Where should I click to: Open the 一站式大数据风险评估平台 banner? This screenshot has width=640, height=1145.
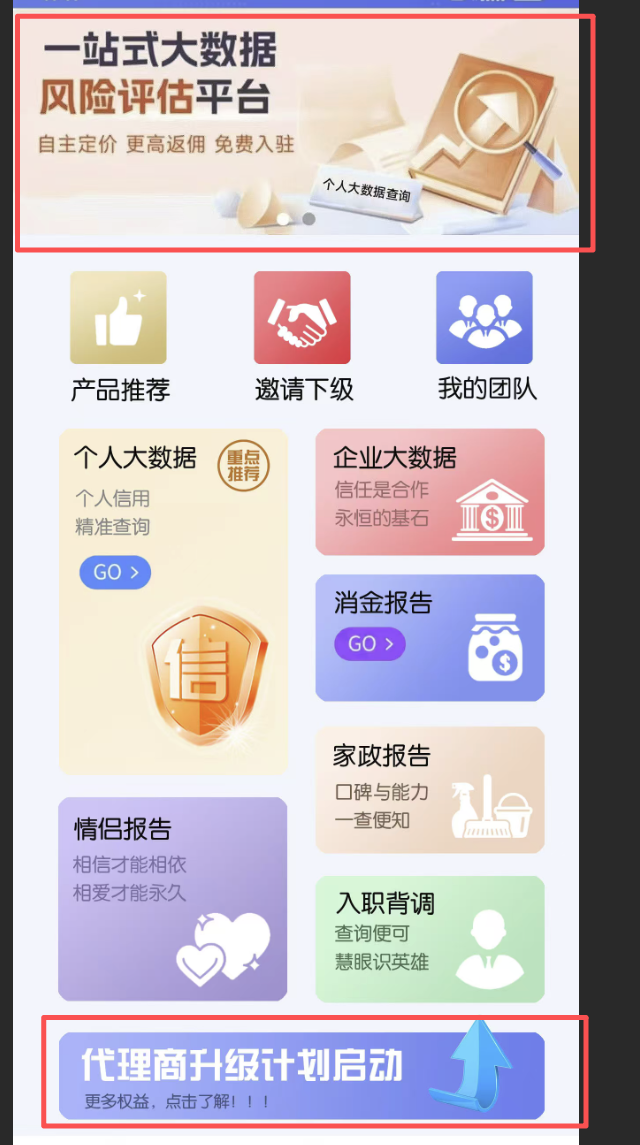tap(300, 130)
